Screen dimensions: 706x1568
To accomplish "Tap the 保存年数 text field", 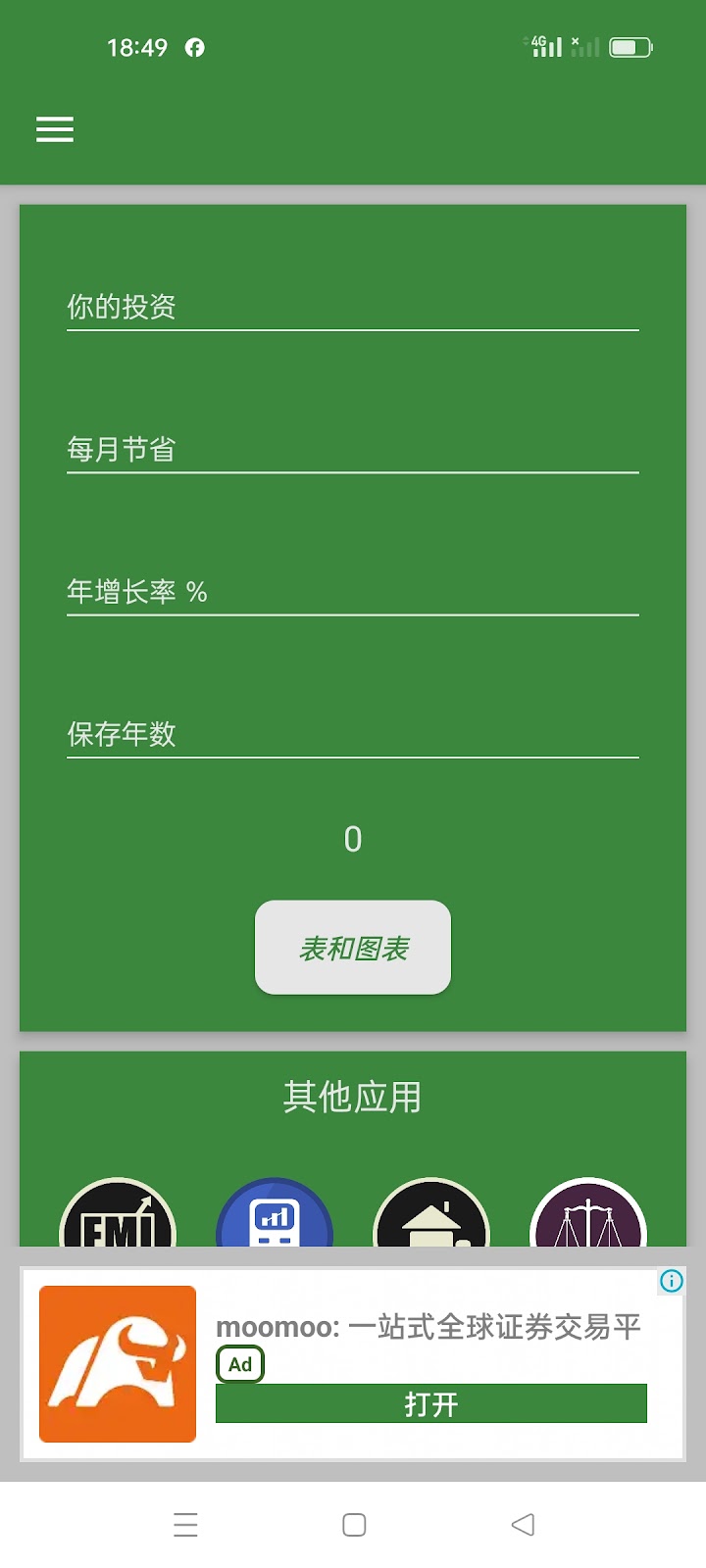I will pos(353,734).
